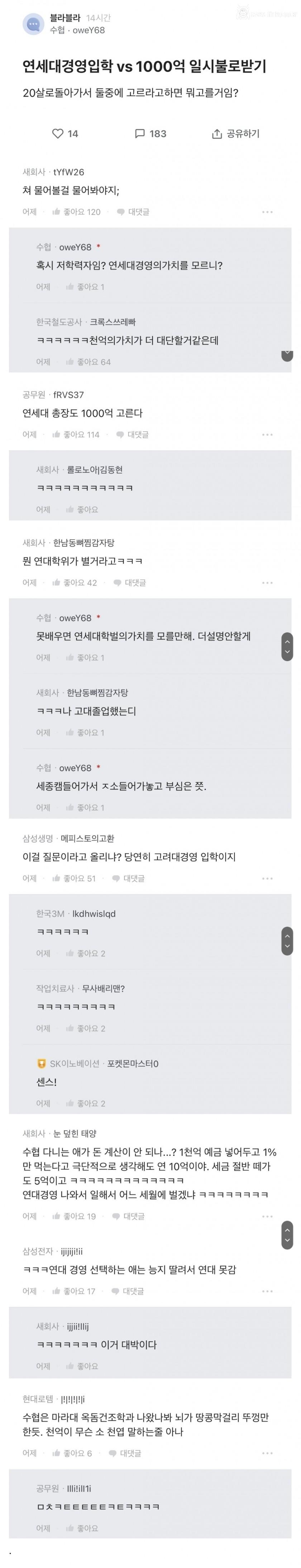Open the overflow menu on tYfW26's comment

click(267, 212)
